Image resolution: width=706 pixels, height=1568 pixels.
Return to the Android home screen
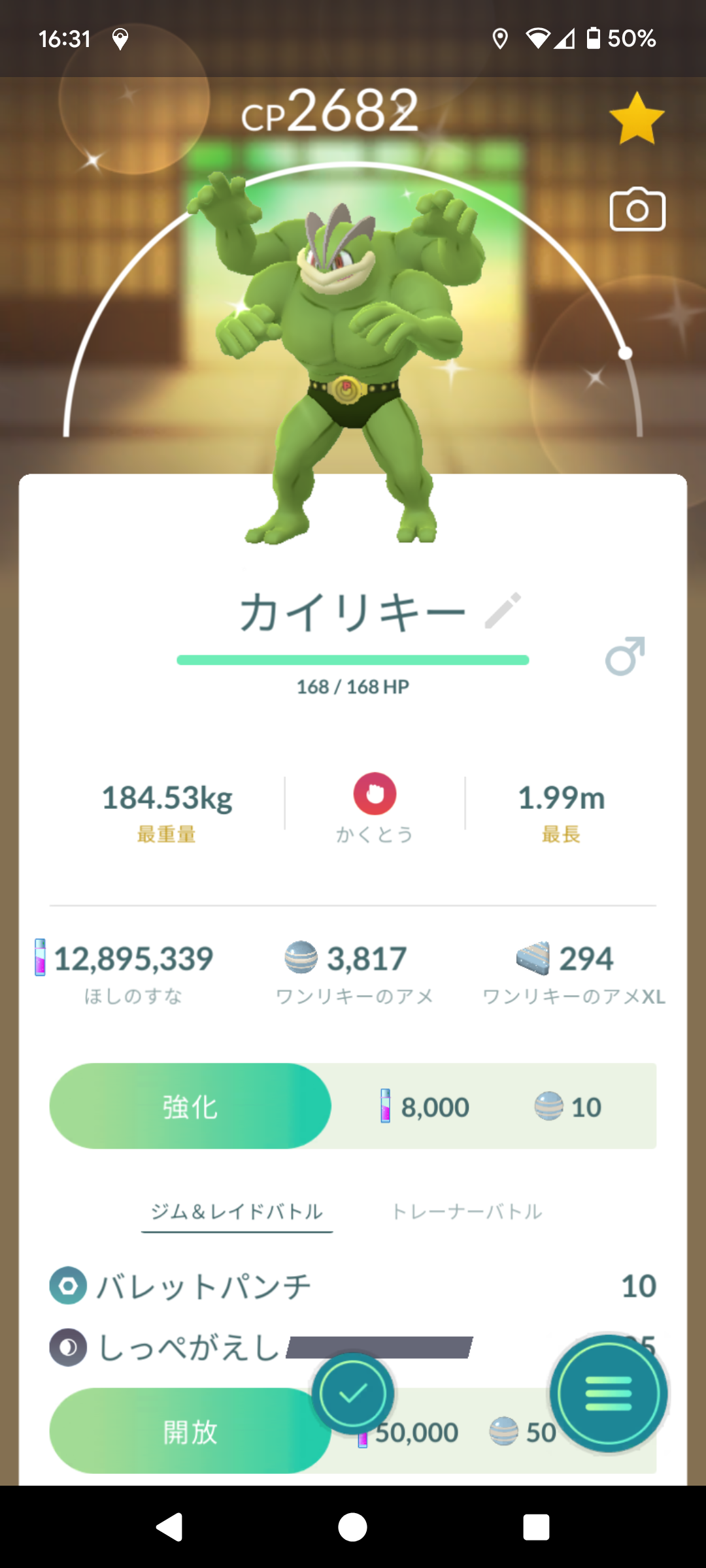click(x=352, y=1527)
